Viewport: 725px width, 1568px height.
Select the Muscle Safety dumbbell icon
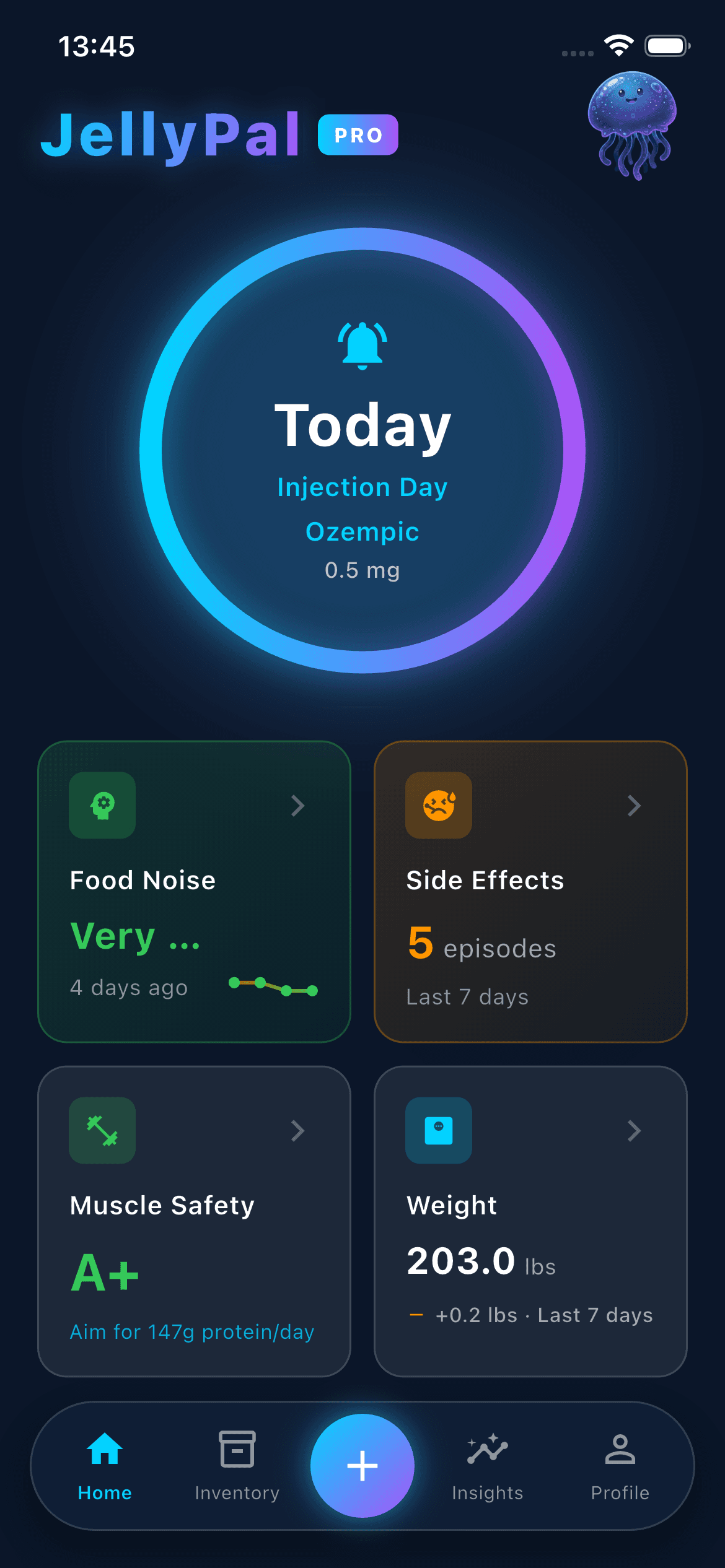[102, 1130]
